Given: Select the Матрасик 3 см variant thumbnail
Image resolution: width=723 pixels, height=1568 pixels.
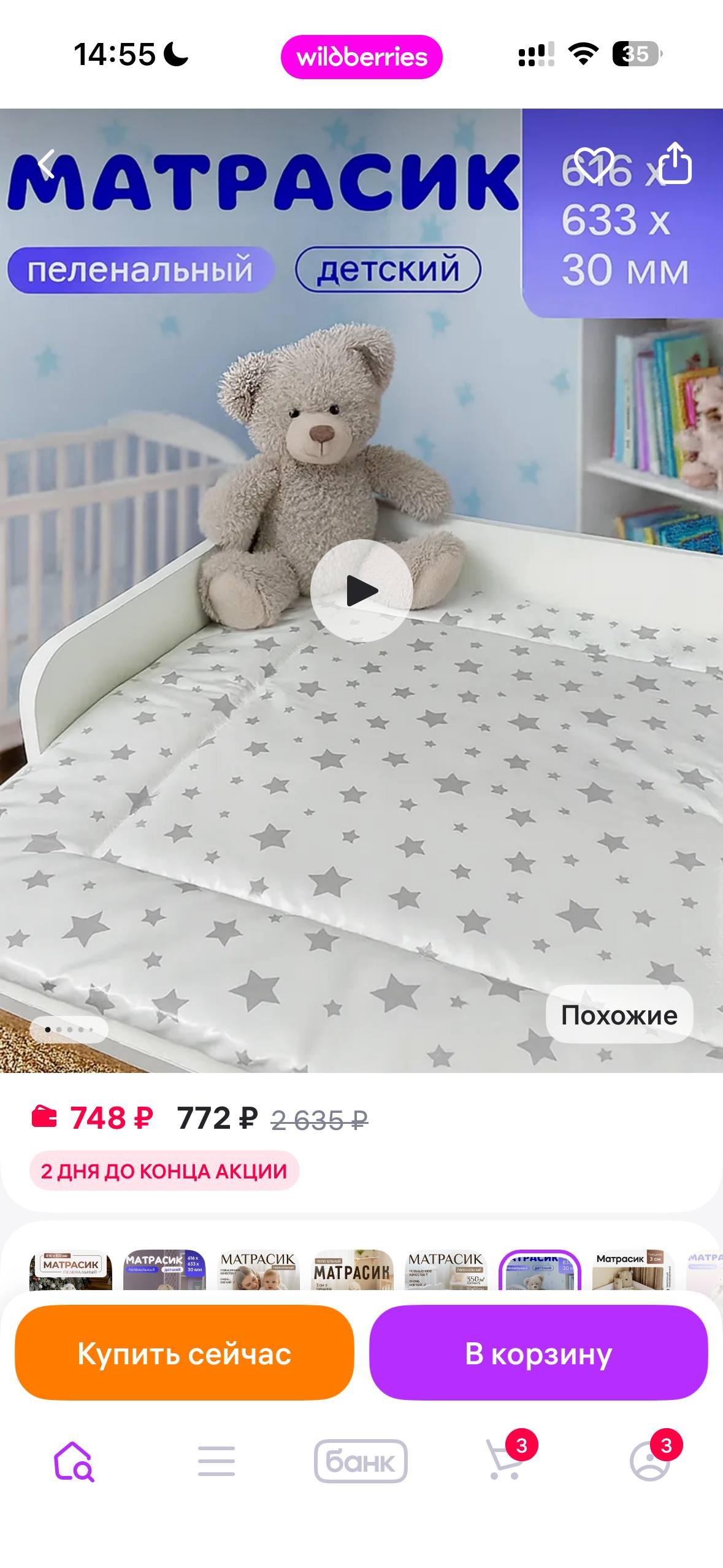Looking at the screenshot, I should pyautogui.click(x=633, y=1270).
